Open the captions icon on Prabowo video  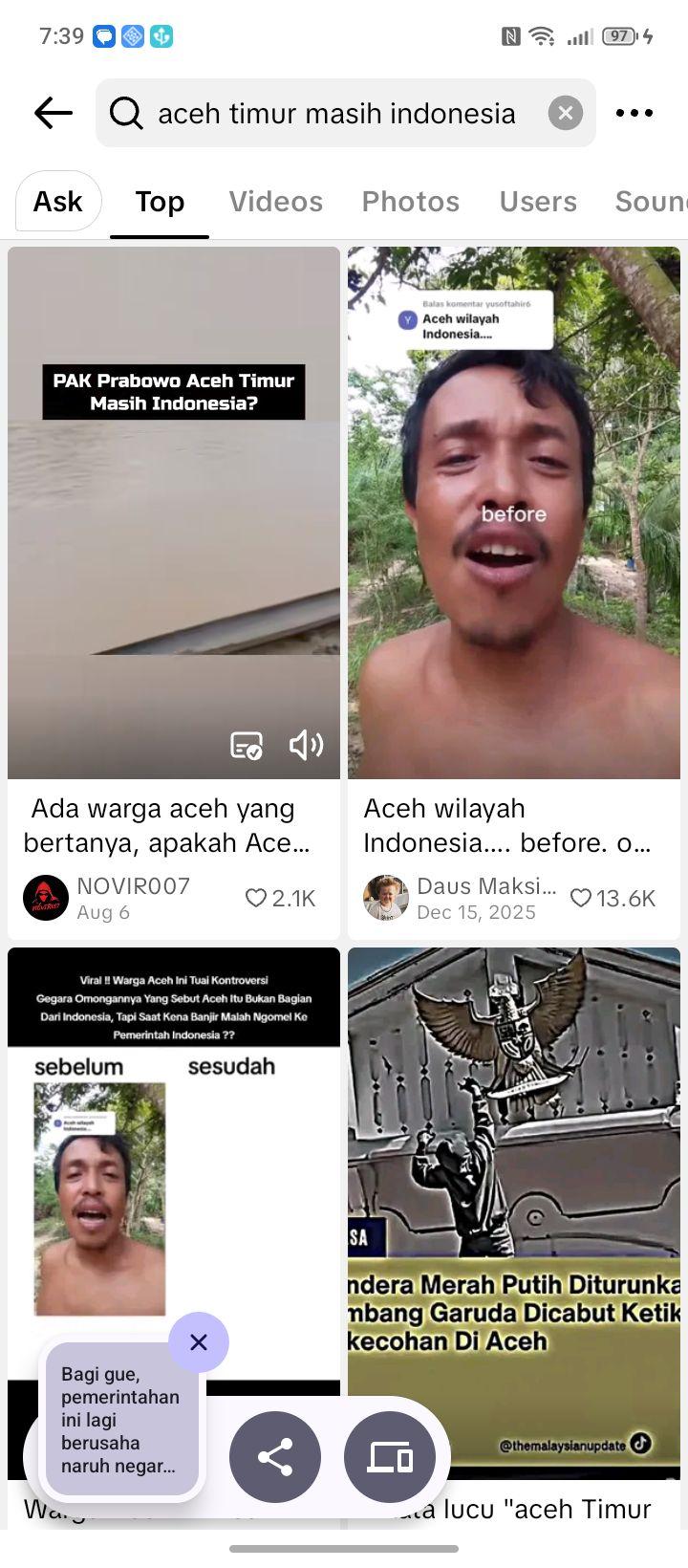[x=247, y=745]
